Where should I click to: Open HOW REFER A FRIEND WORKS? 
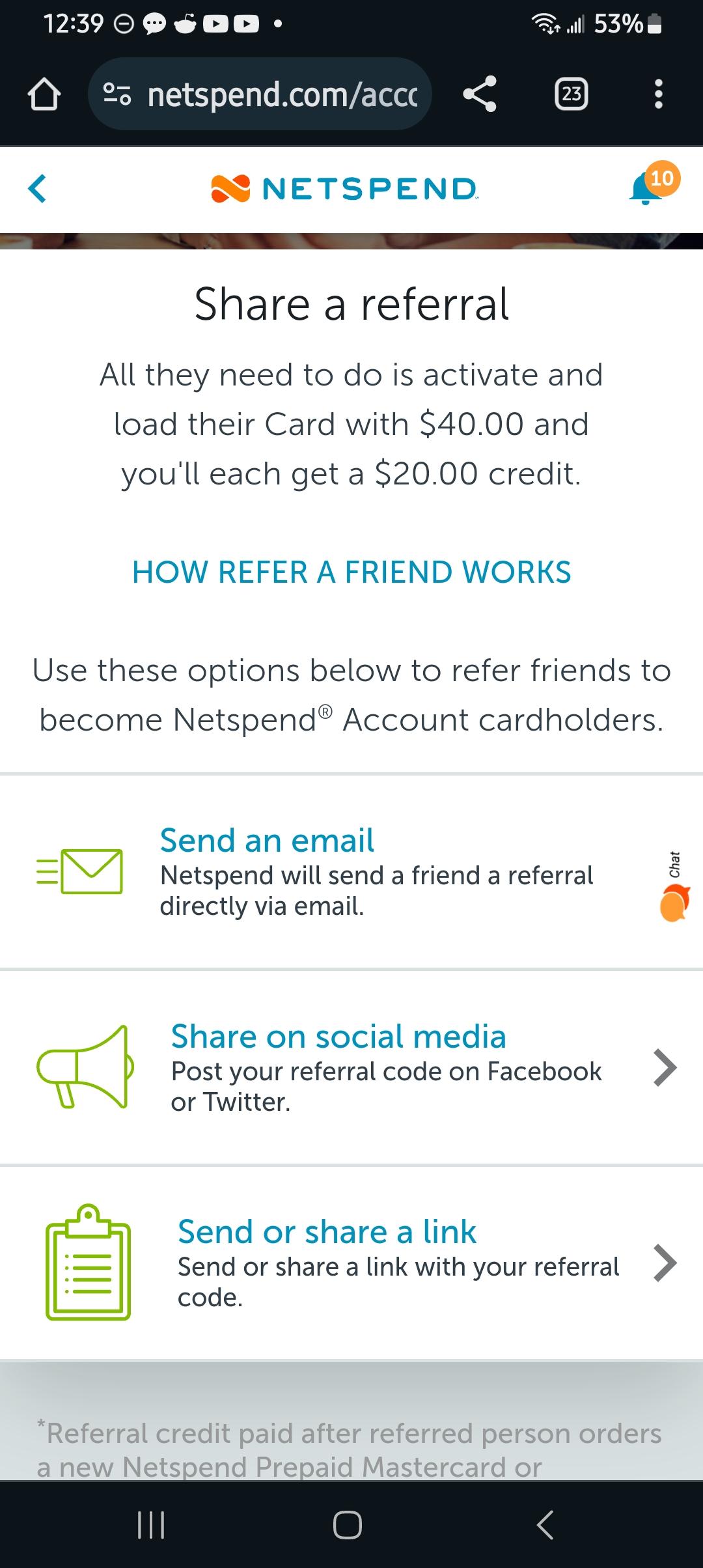coord(351,572)
